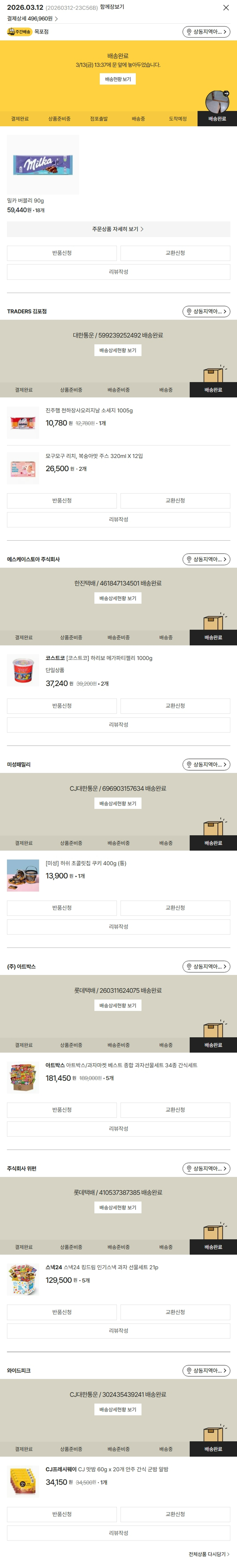237x1568 pixels.
Task: Open 모구모구 리치, 복숭아맛 주스 item
Action: [x=94, y=456]
